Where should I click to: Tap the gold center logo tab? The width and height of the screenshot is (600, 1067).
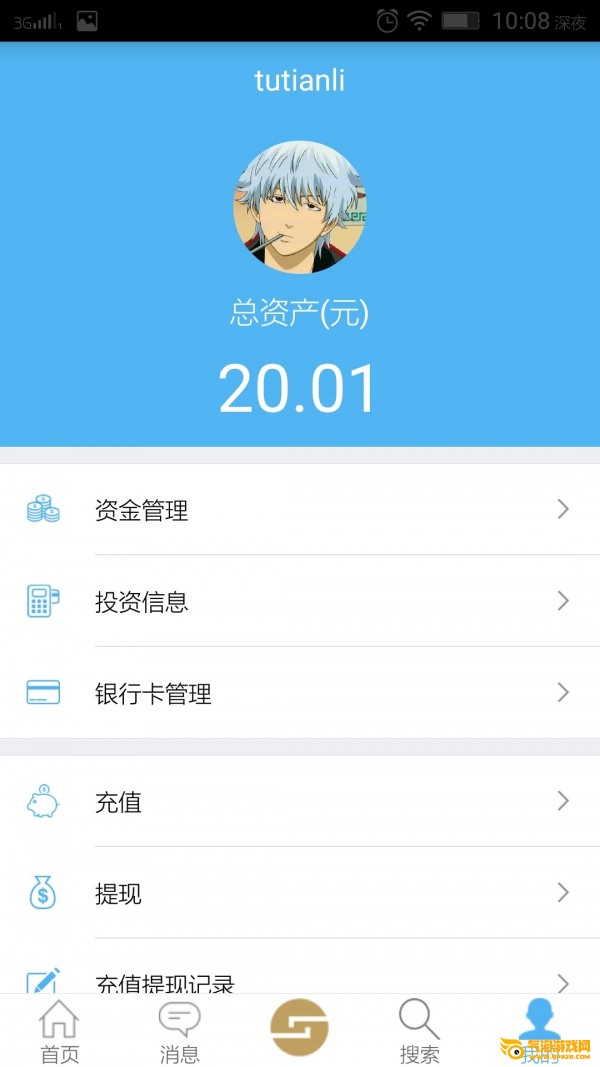299,1028
